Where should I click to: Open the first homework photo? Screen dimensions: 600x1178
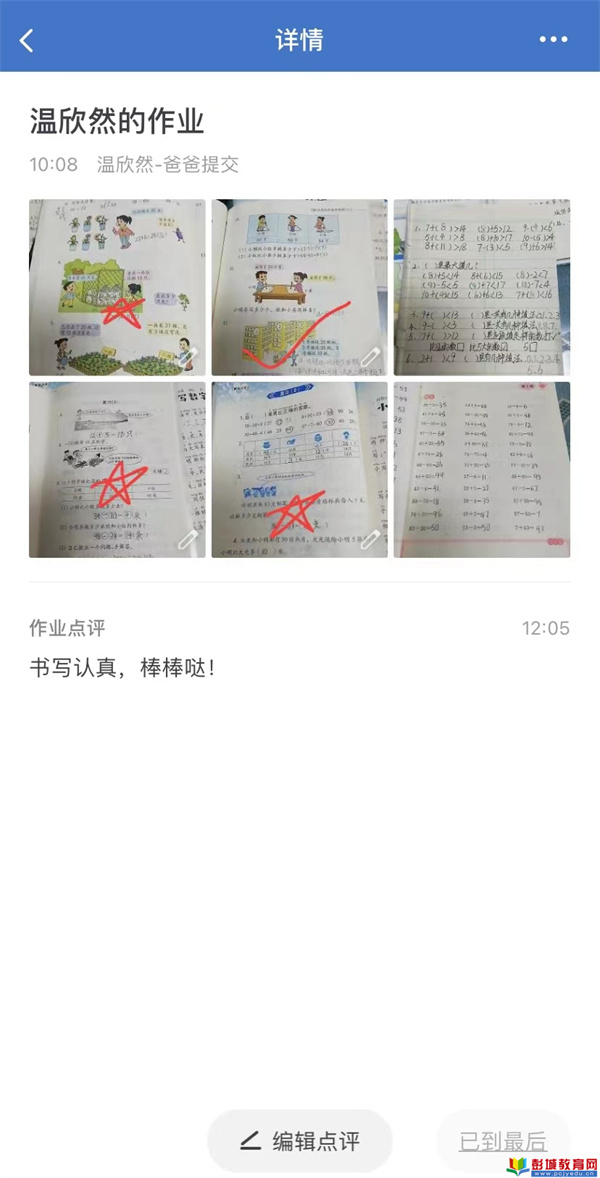pyautogui.click(x=117, y=287)
